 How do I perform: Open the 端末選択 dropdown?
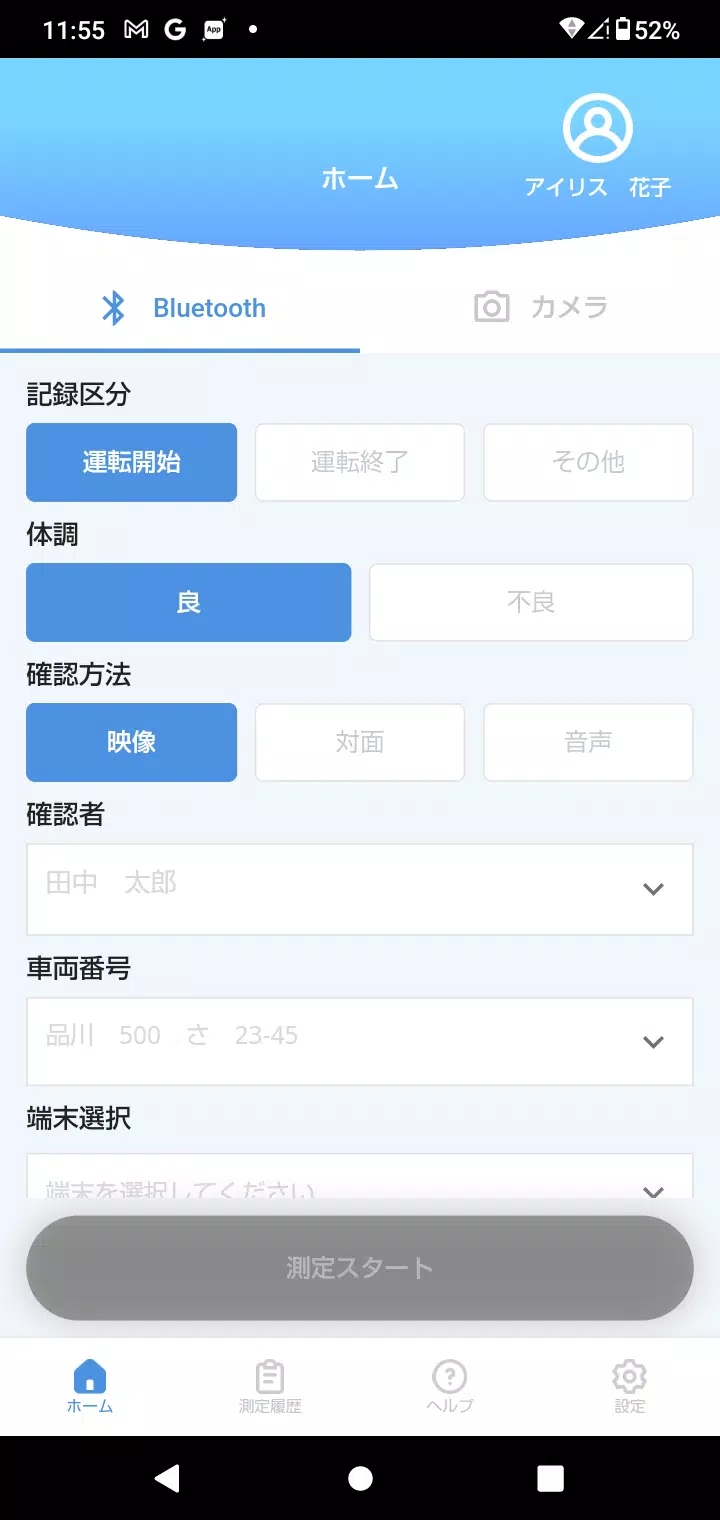(x=360, y=1176)
